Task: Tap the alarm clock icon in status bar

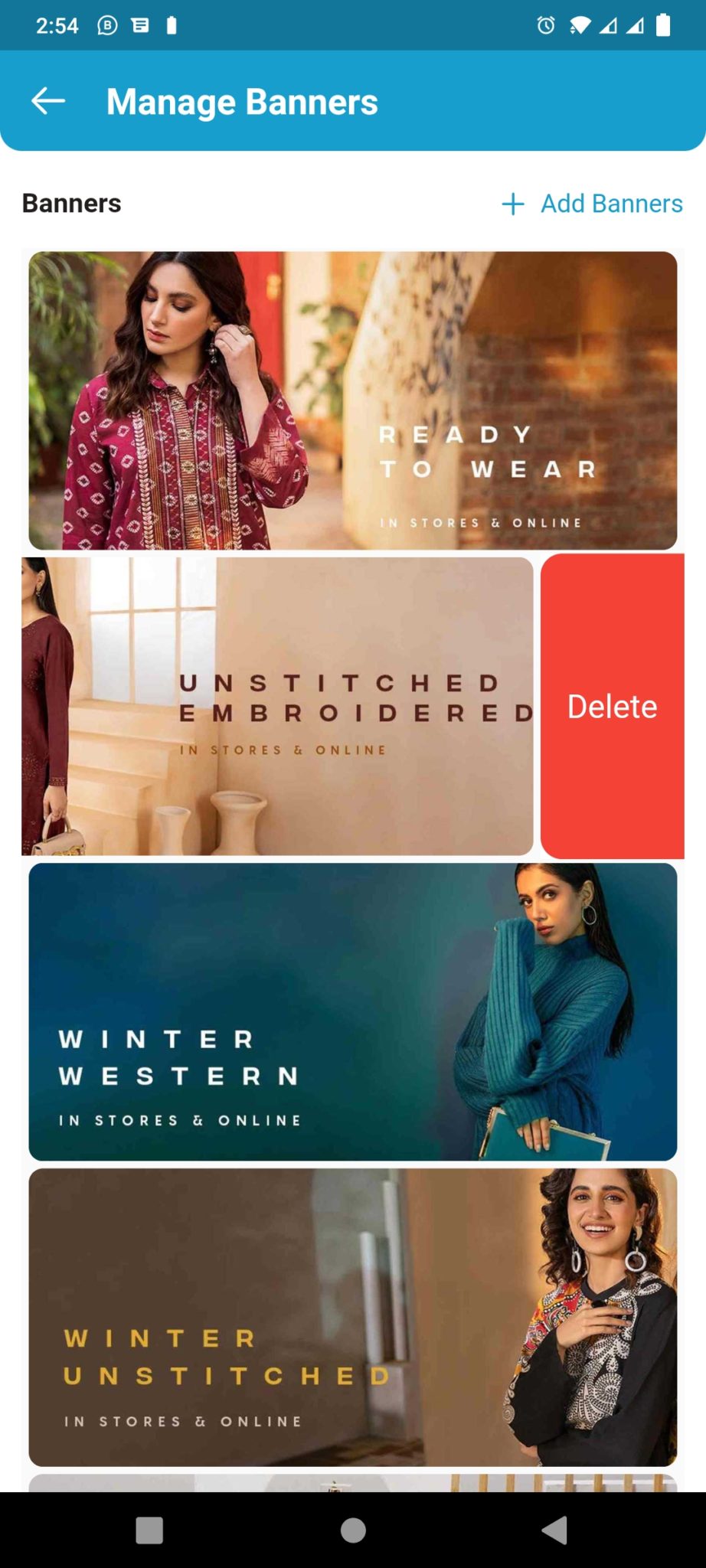Action: click(x=545, y=25)
